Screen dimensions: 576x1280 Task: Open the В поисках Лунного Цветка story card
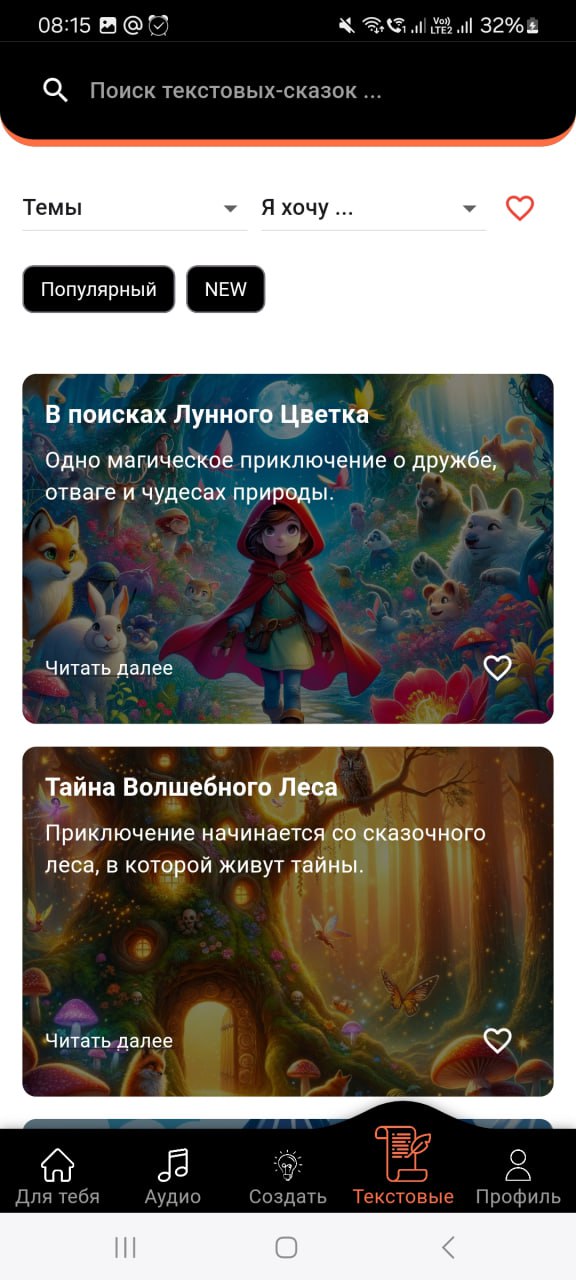288,549
